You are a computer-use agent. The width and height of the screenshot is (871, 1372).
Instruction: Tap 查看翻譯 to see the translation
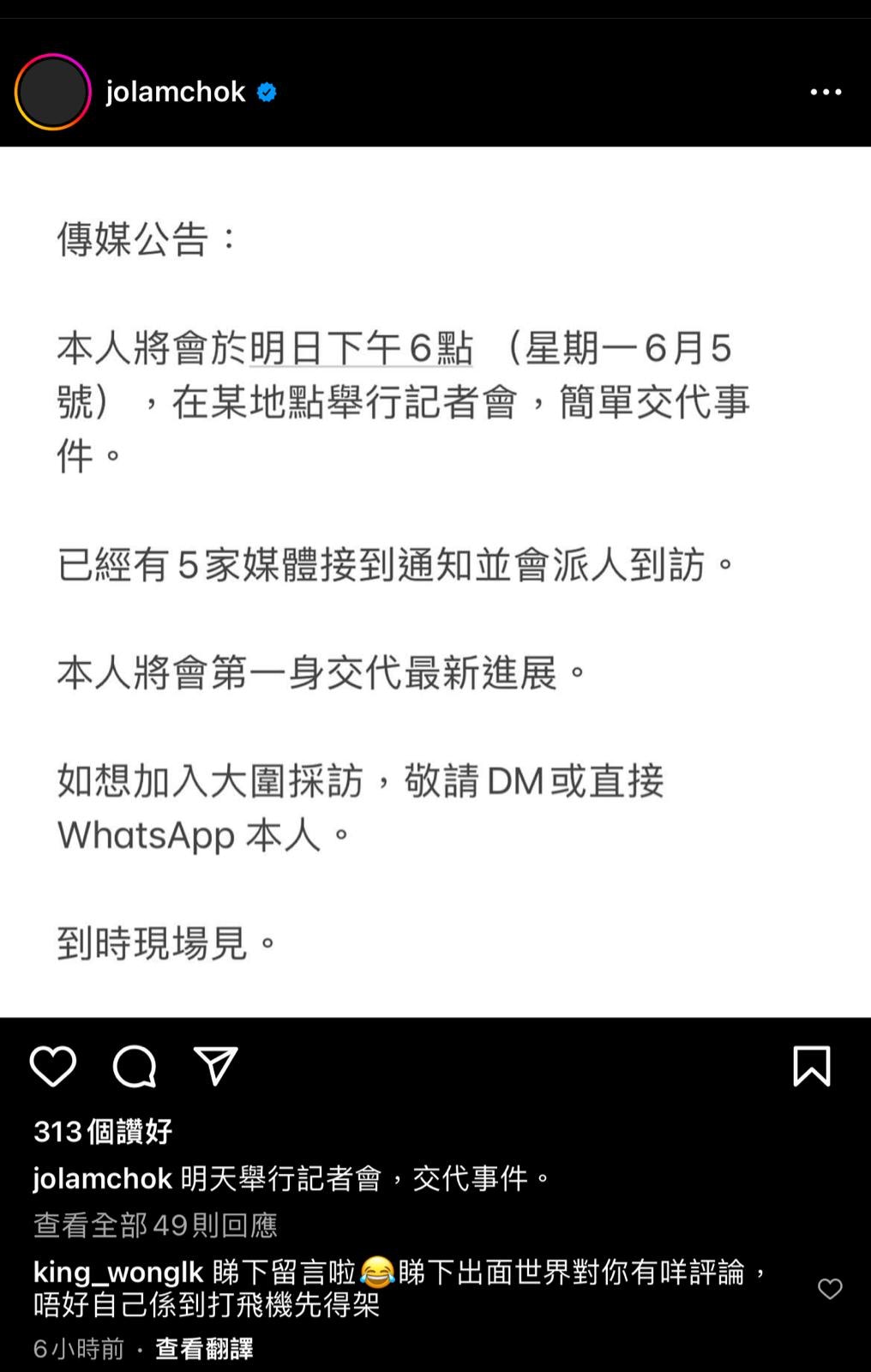click(204, 1349)
